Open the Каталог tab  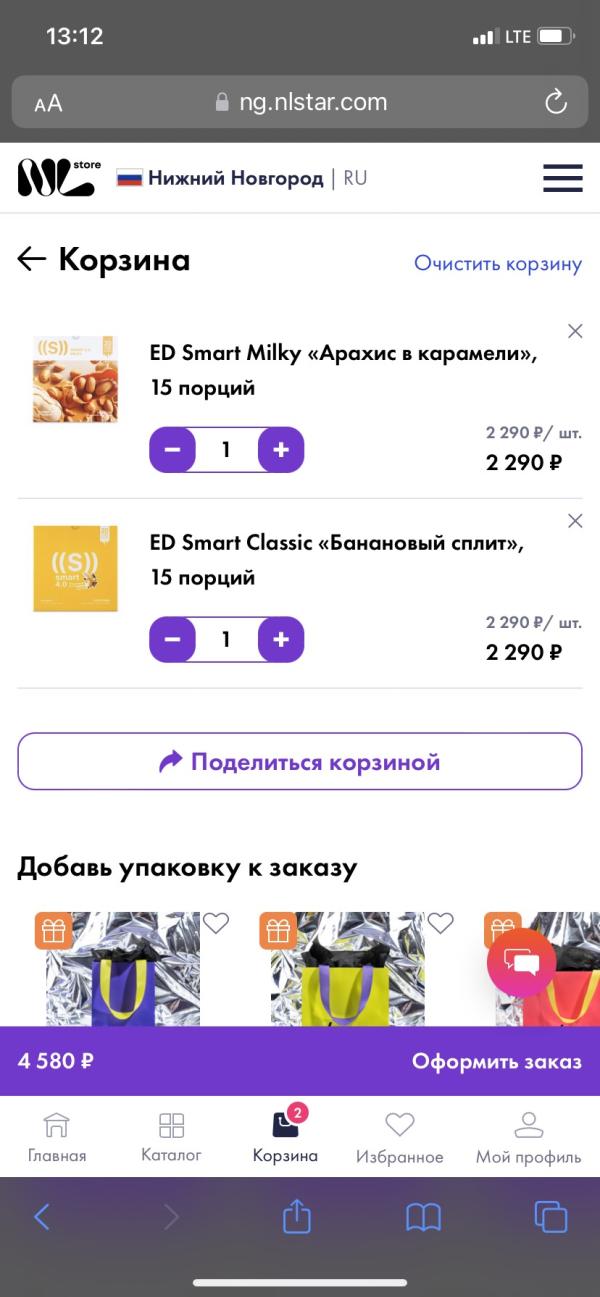click(x=171, y=1137)
